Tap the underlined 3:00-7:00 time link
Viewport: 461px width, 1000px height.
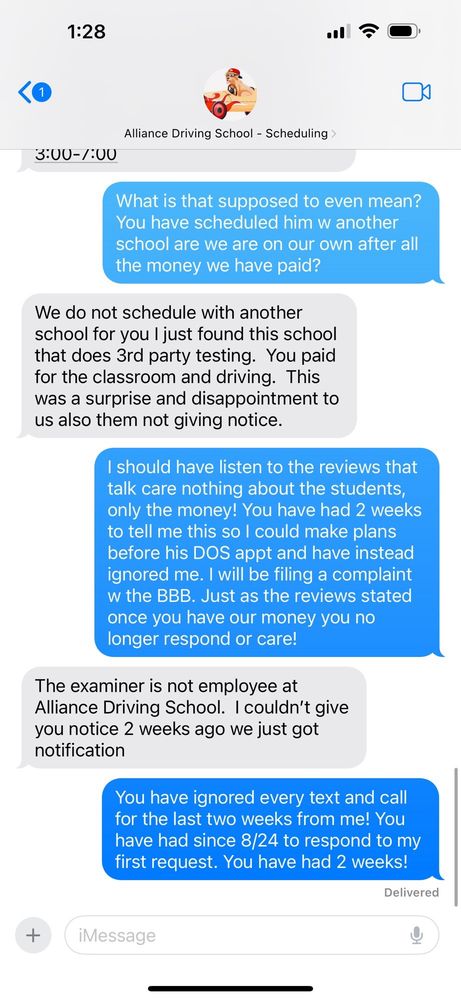pyautogui.click(x=76, y=154)
